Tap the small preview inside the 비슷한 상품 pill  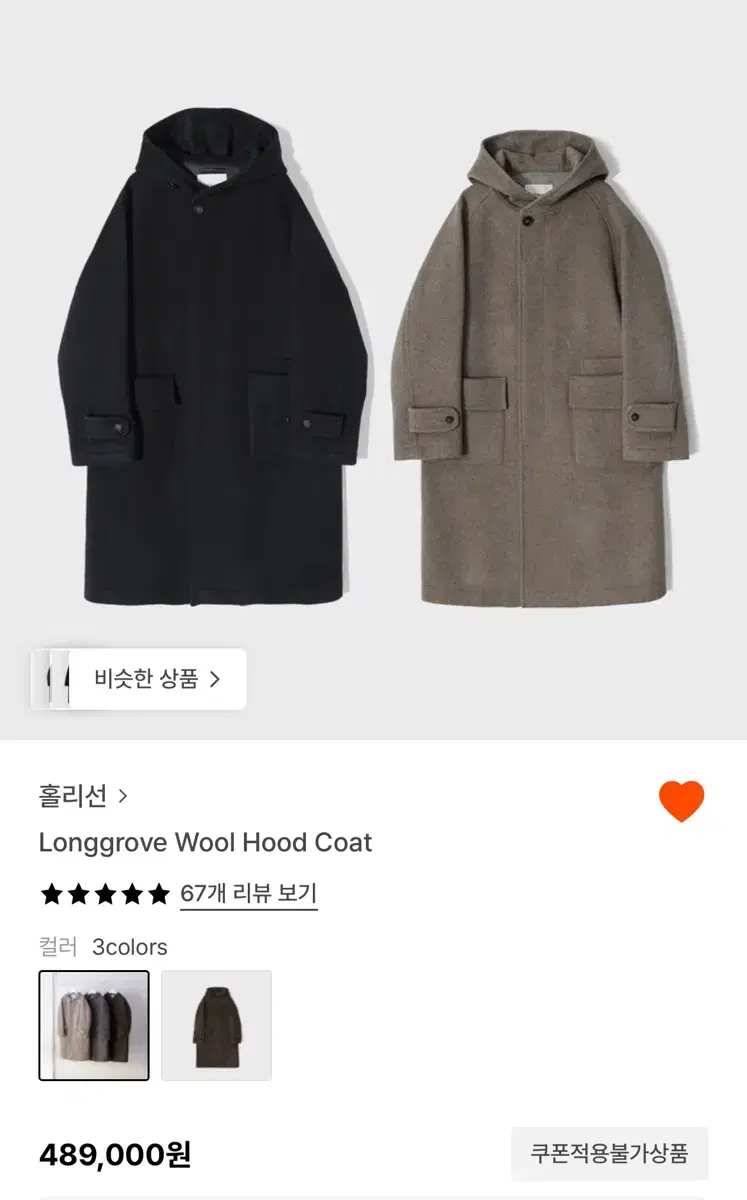[x=55, y=678]
